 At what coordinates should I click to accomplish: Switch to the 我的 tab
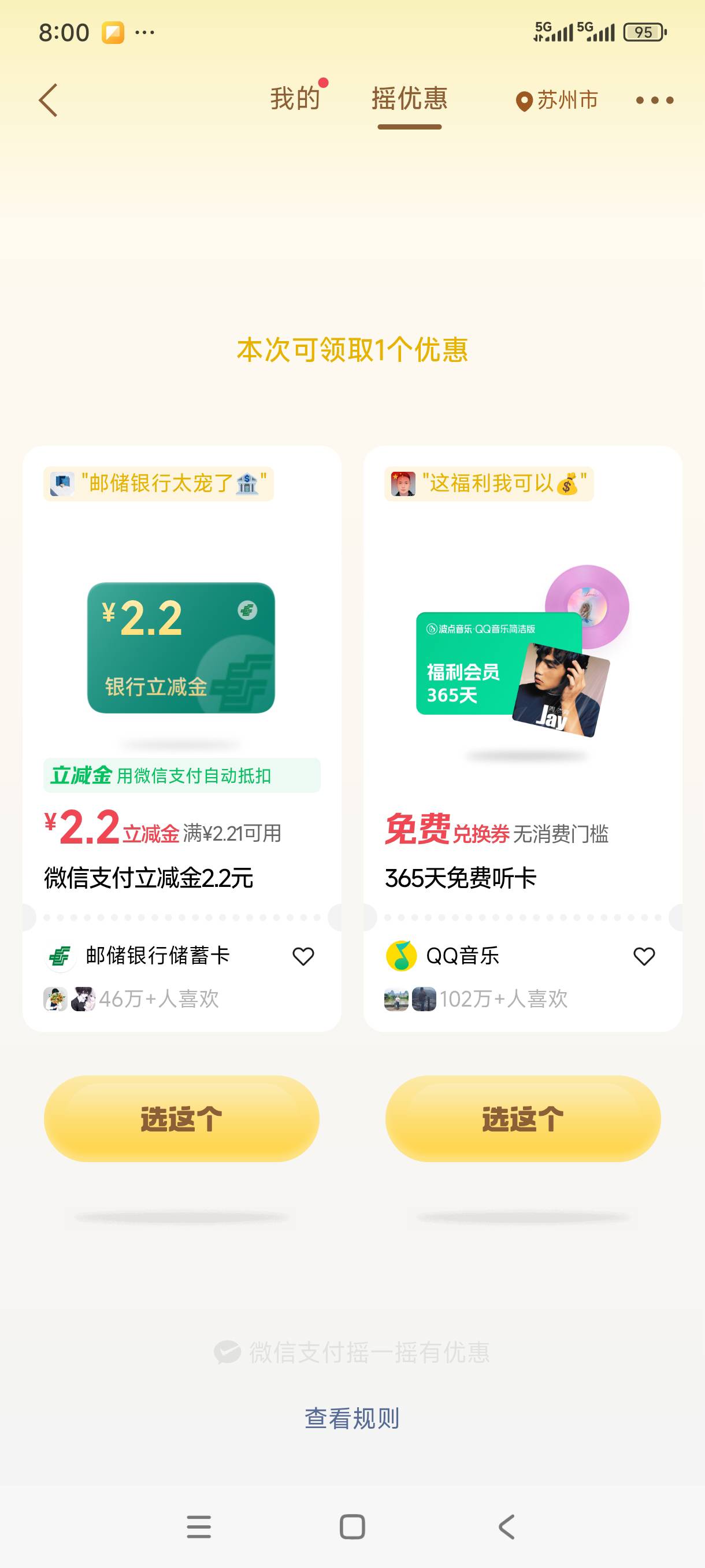click(295, 99)
